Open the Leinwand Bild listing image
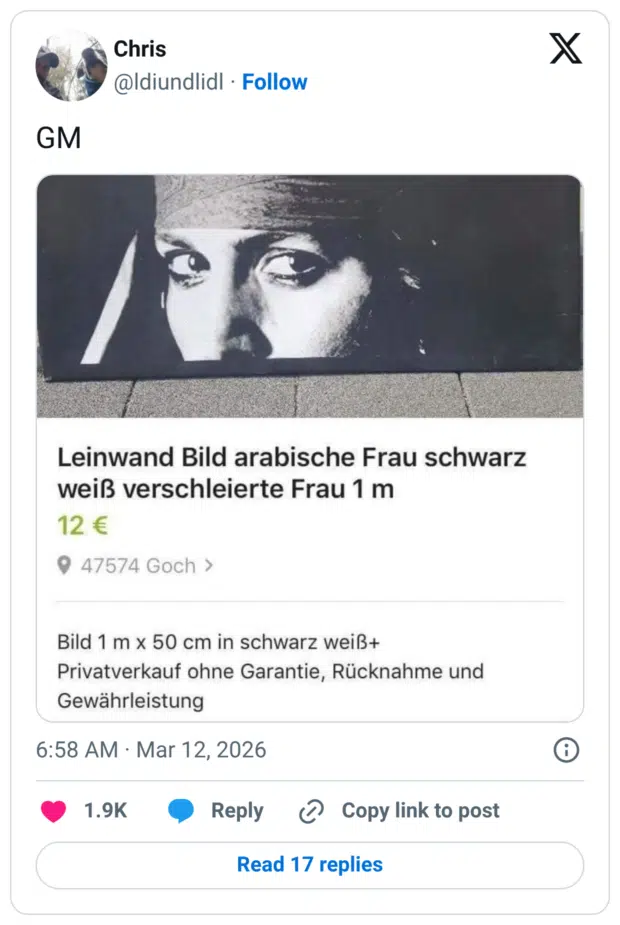This screenshot has width=620, height=925. point(310,296)
